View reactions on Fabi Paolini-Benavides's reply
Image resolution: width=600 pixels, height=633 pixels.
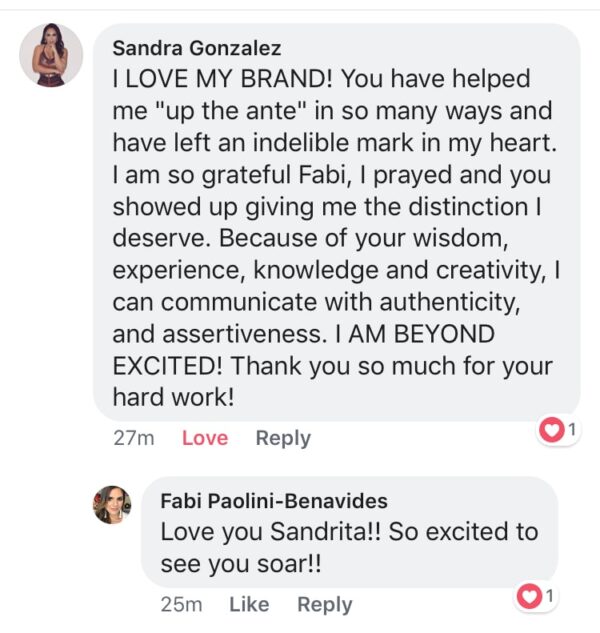click(x=535, y=597)
